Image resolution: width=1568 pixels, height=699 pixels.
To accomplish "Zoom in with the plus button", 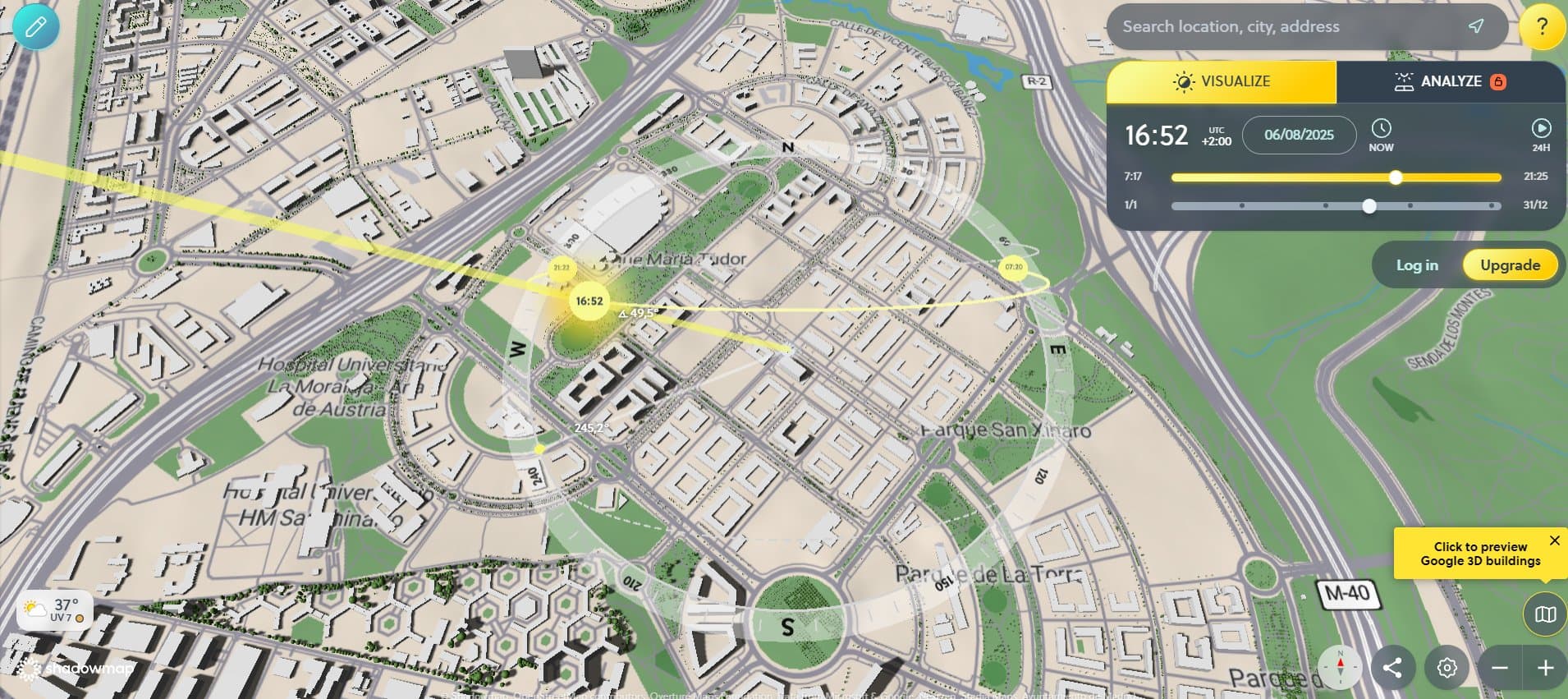I will tap(1545, 668).
